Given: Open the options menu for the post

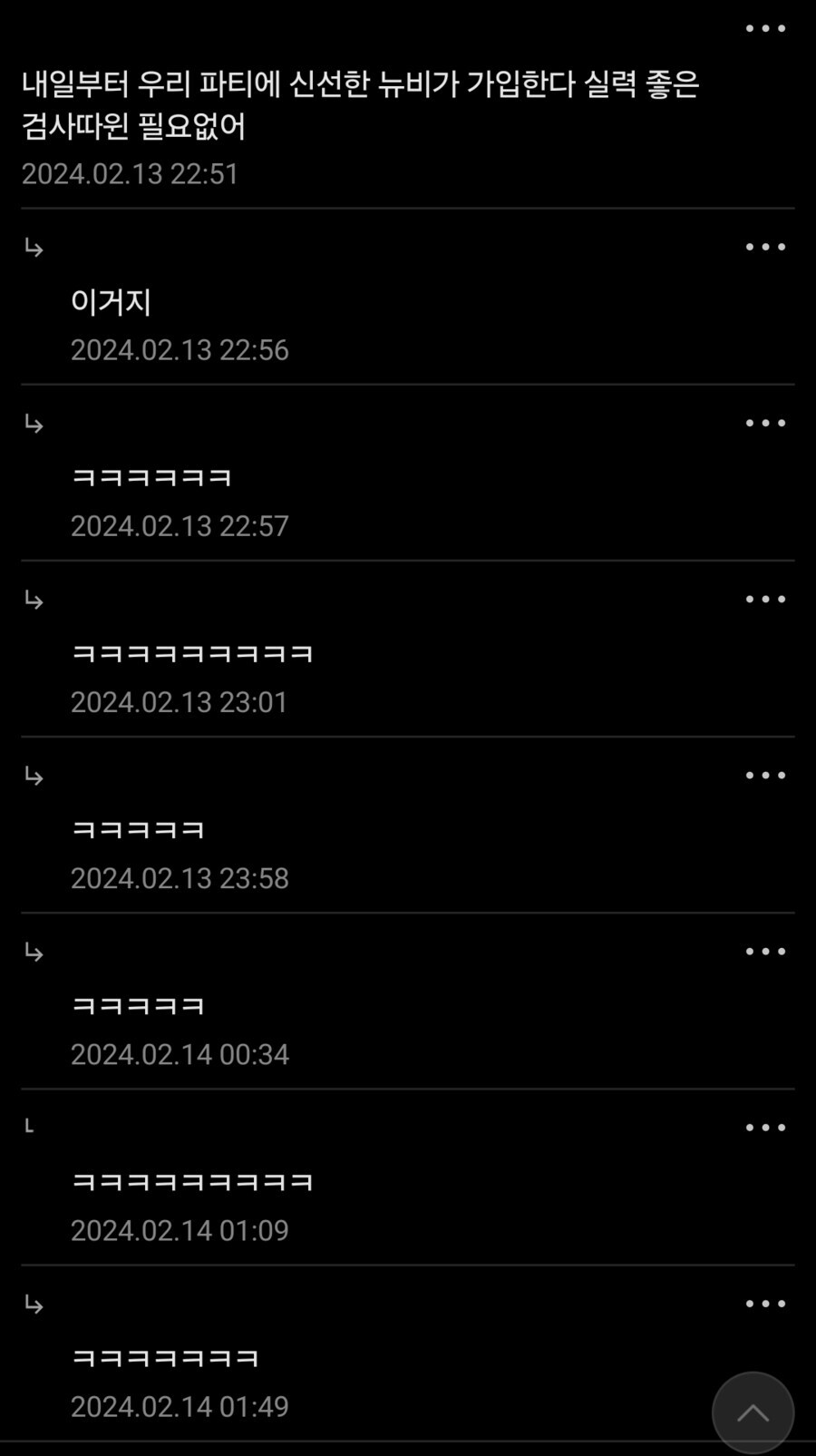Looking at the screenshot, I should pos(764,27).
